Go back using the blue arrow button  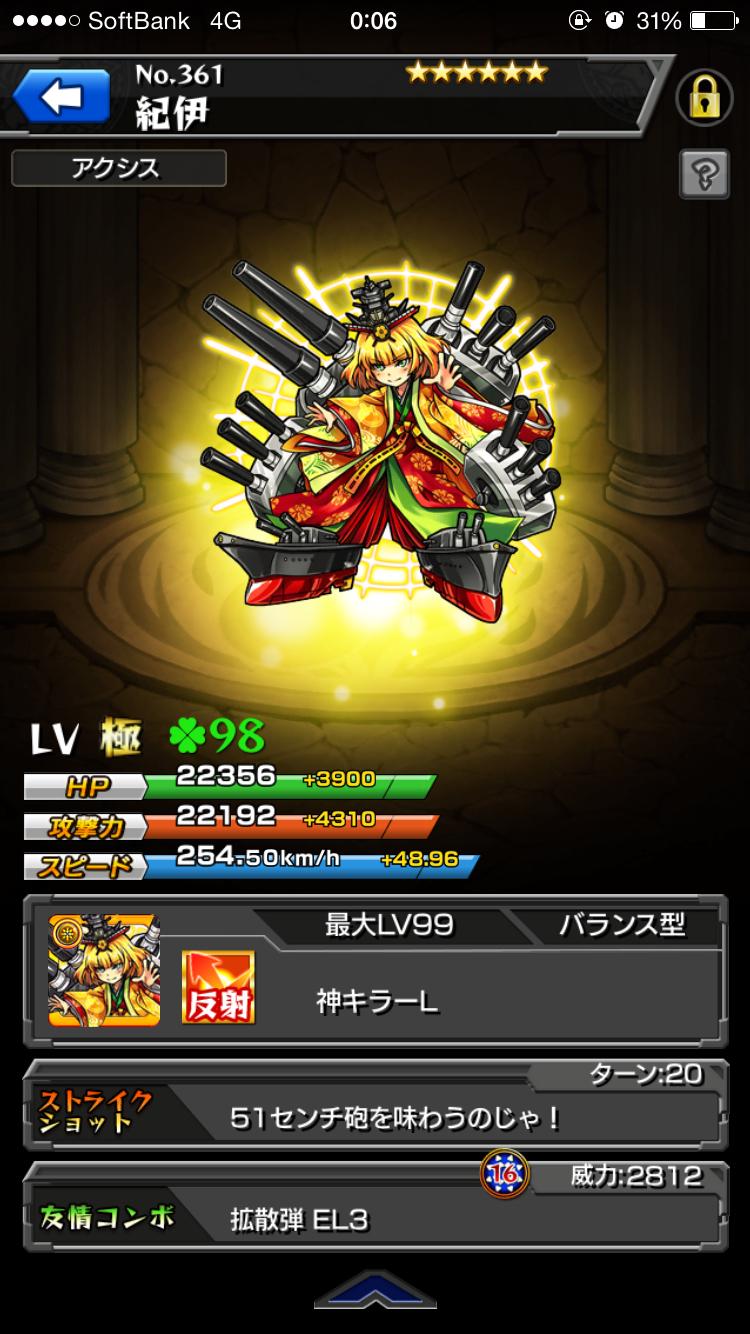pyautogui.click(x=62, y=97)
